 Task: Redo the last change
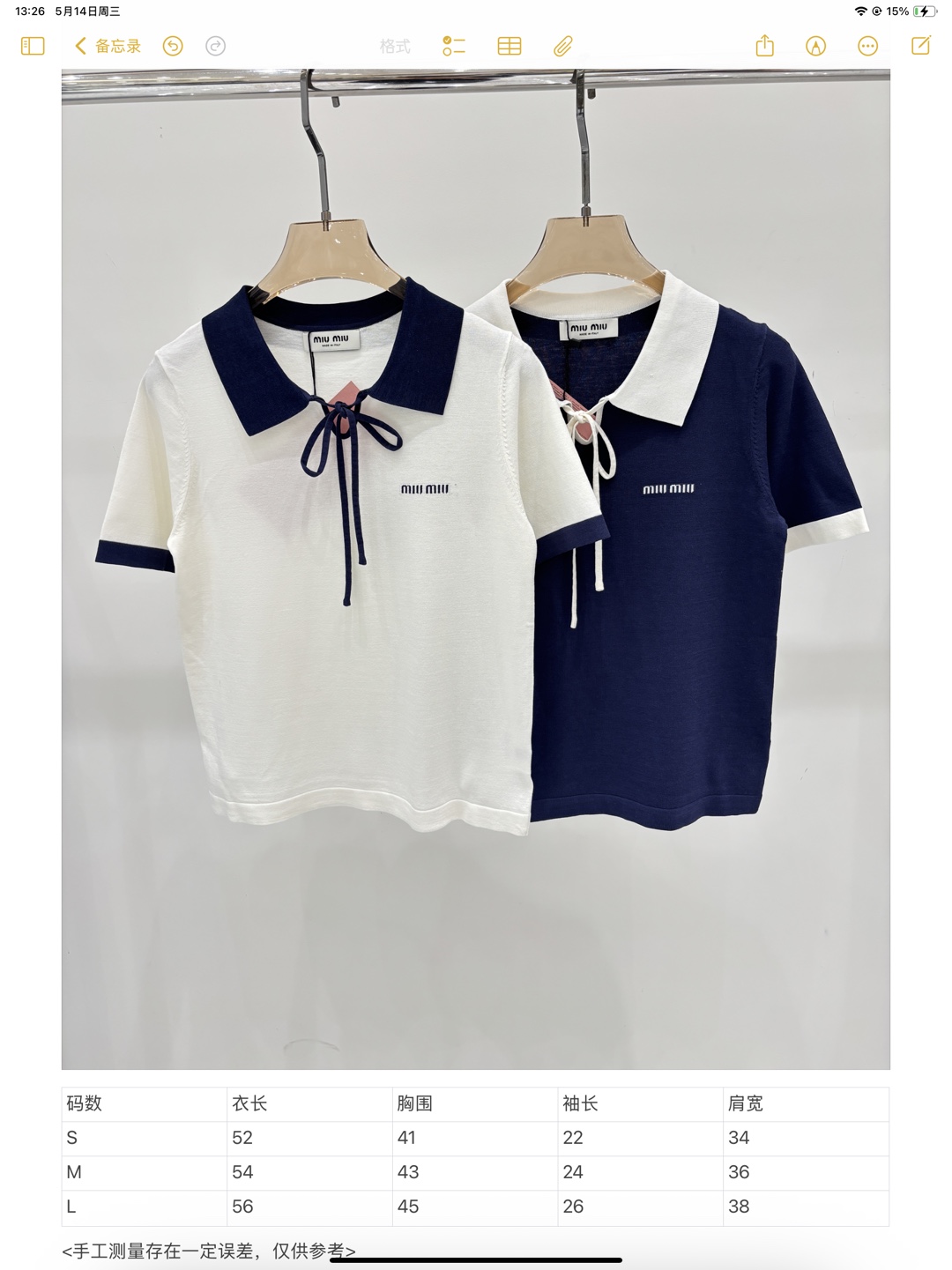(216, 46)
